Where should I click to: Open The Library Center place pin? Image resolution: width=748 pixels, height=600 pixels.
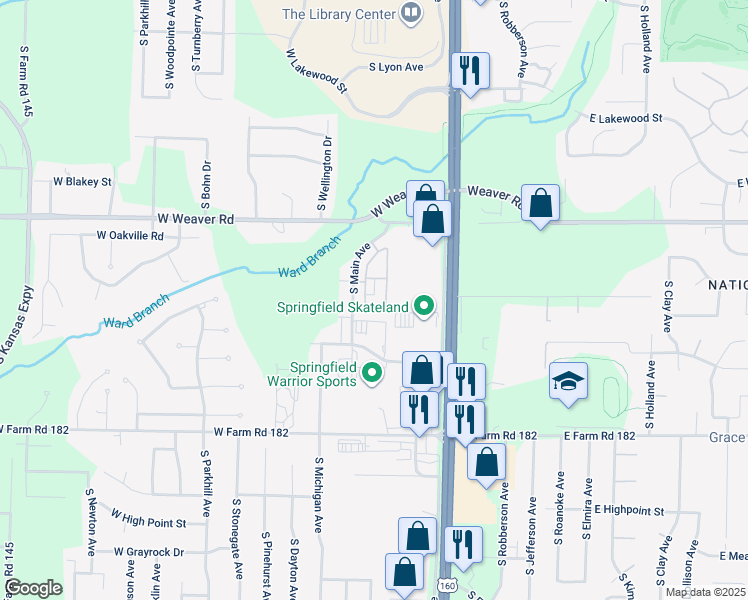tap(410, 13)
